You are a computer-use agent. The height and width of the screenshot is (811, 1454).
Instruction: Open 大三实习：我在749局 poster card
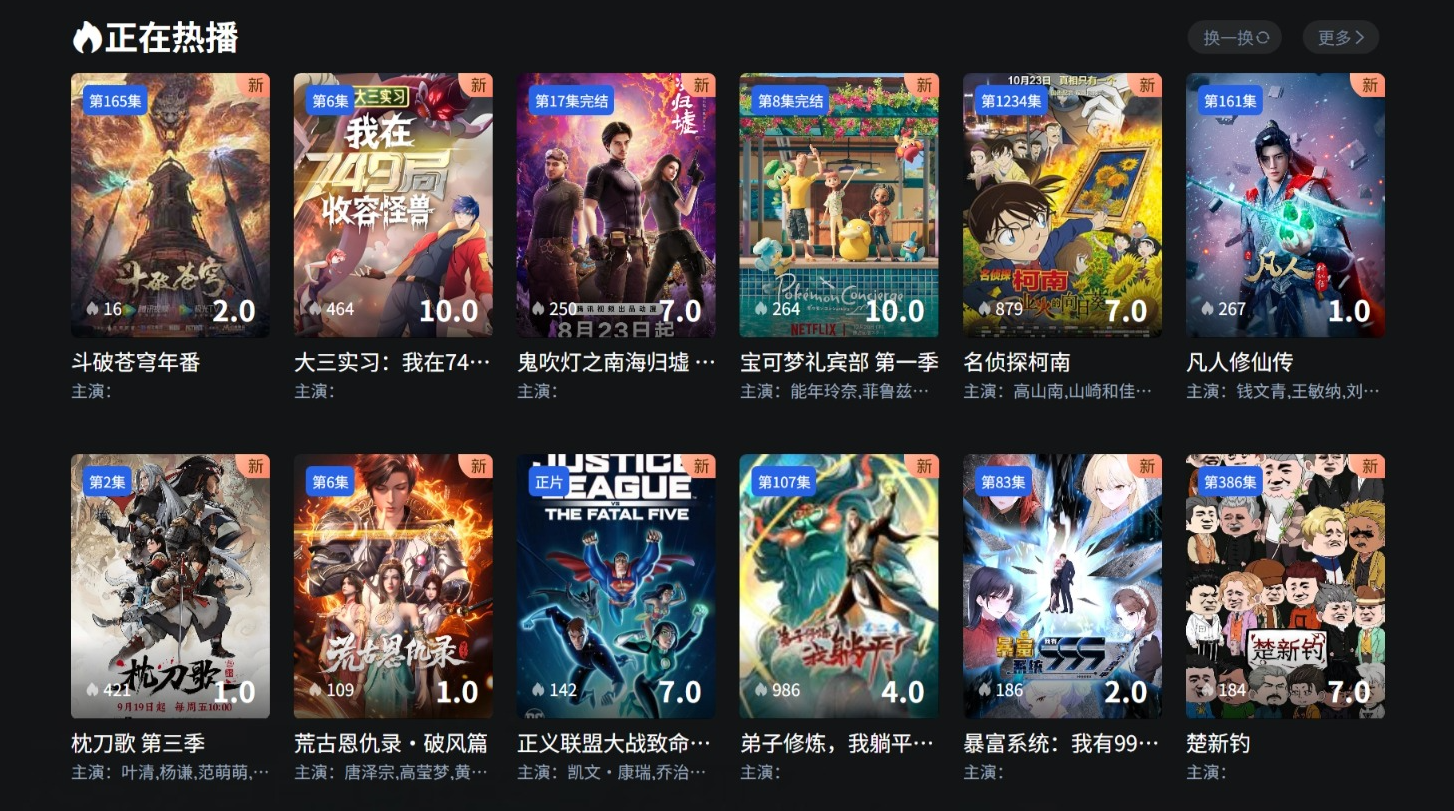(393, 205)
